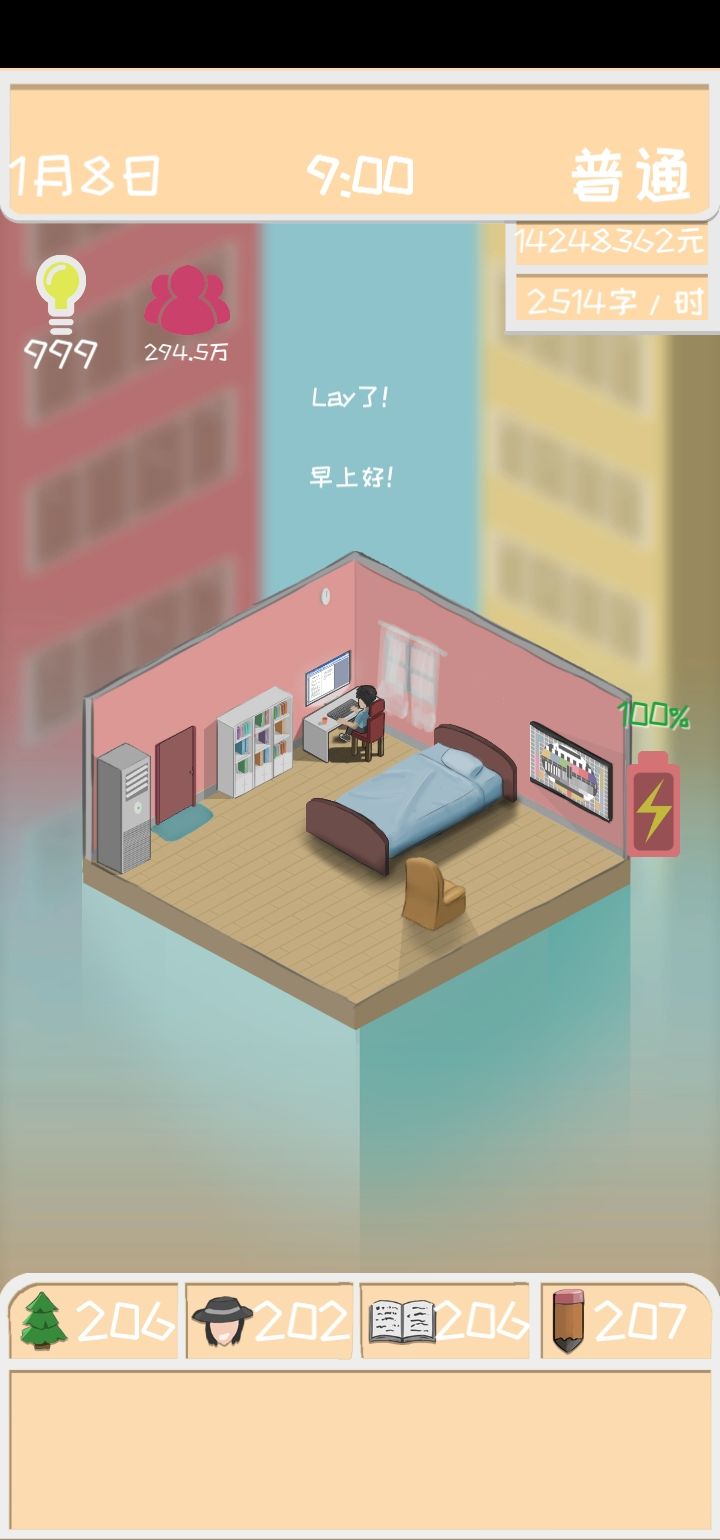Screen dimensions: 720x1540
Task: Tap the empty message box at the bottom
Action: coord(360,1440)
